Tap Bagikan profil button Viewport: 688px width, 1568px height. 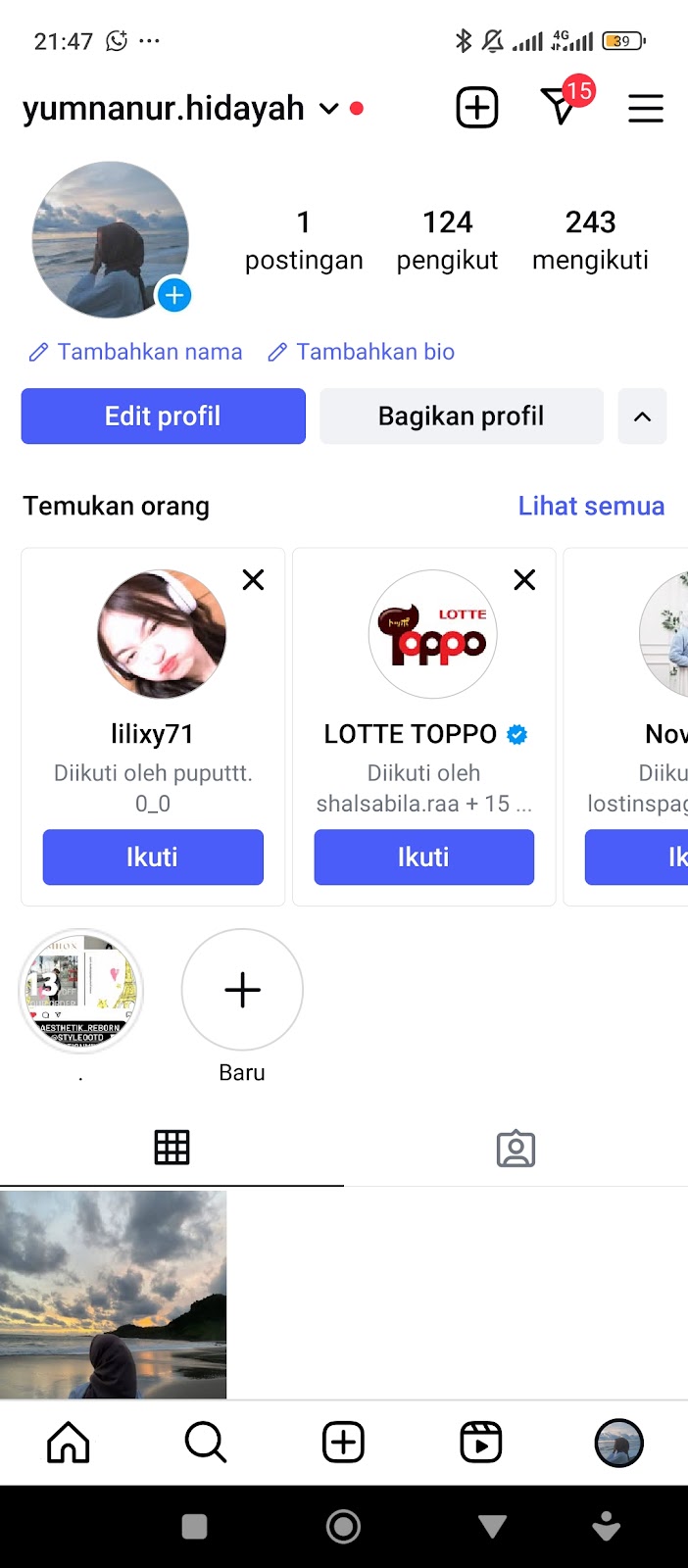(x=461, y=416)
